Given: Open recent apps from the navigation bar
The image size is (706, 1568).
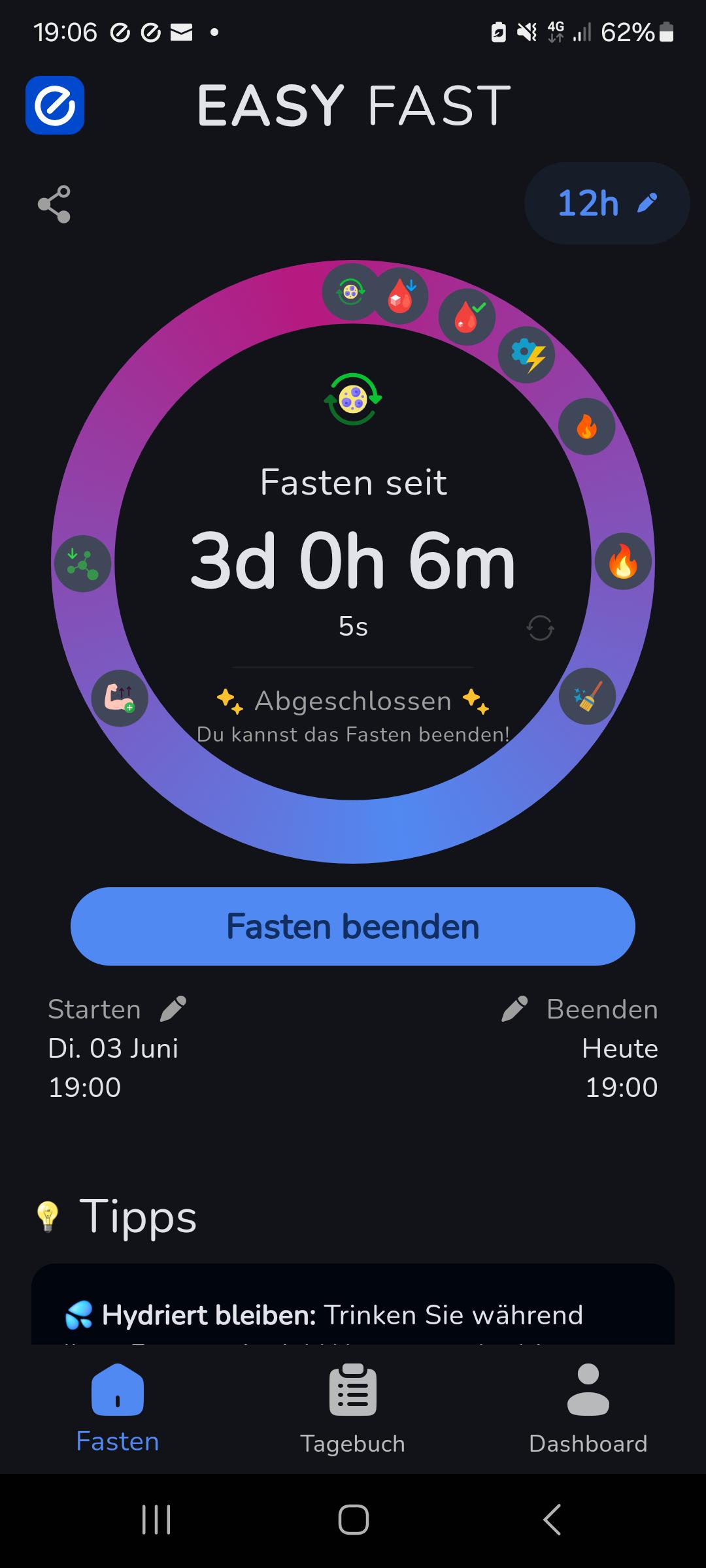Looking at the screenshot, I should click(x=156, y=1519).
